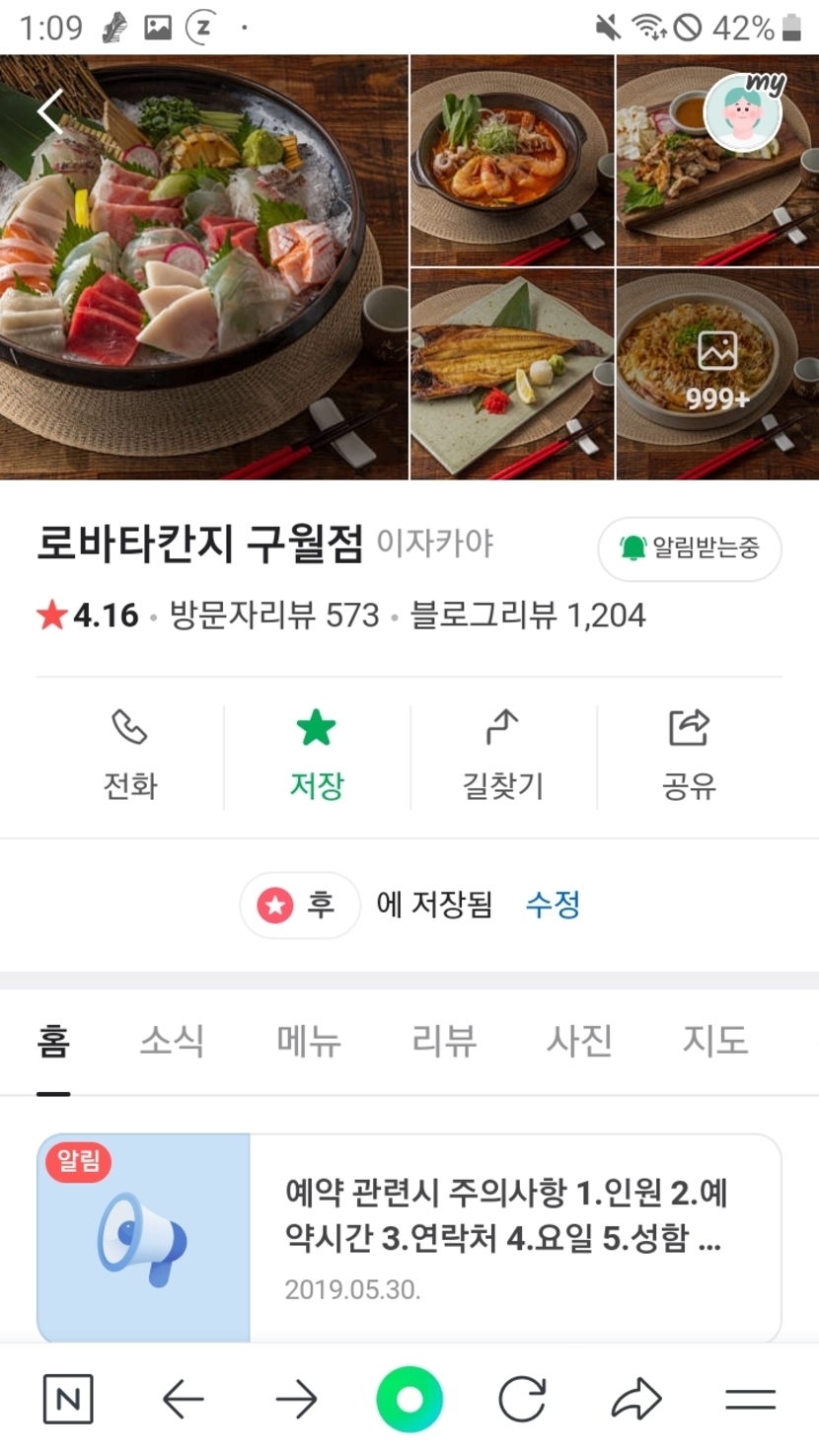Tap the 알림받는중 notification button
Screen dimensions: 819x1456
click(x=690, y=548)
